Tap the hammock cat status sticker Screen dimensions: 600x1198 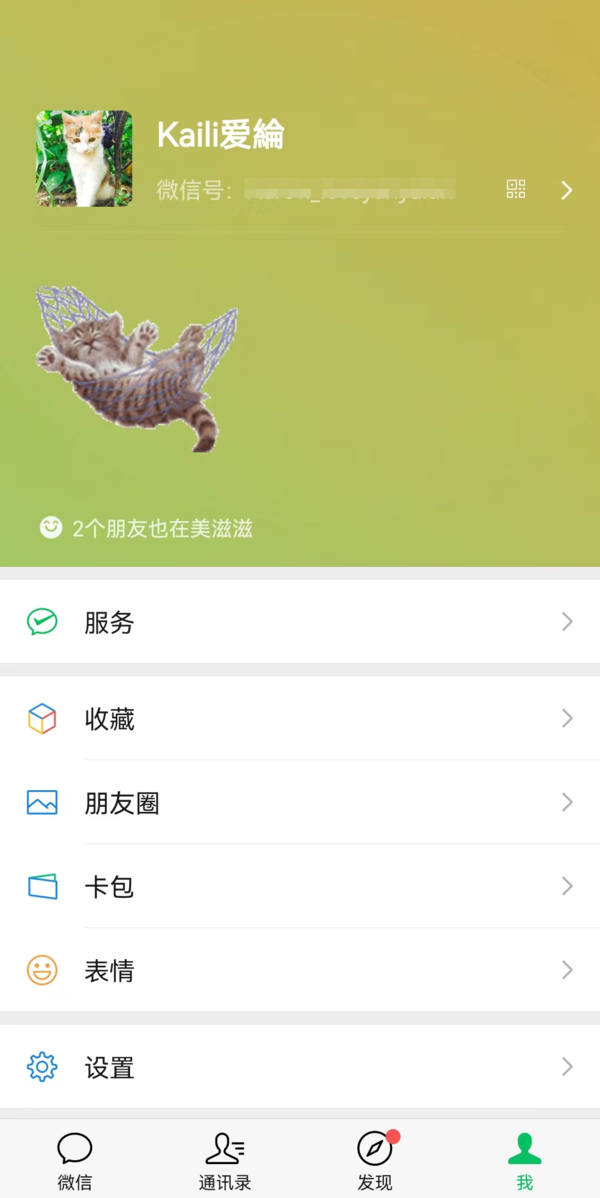(x=135, y=364)
